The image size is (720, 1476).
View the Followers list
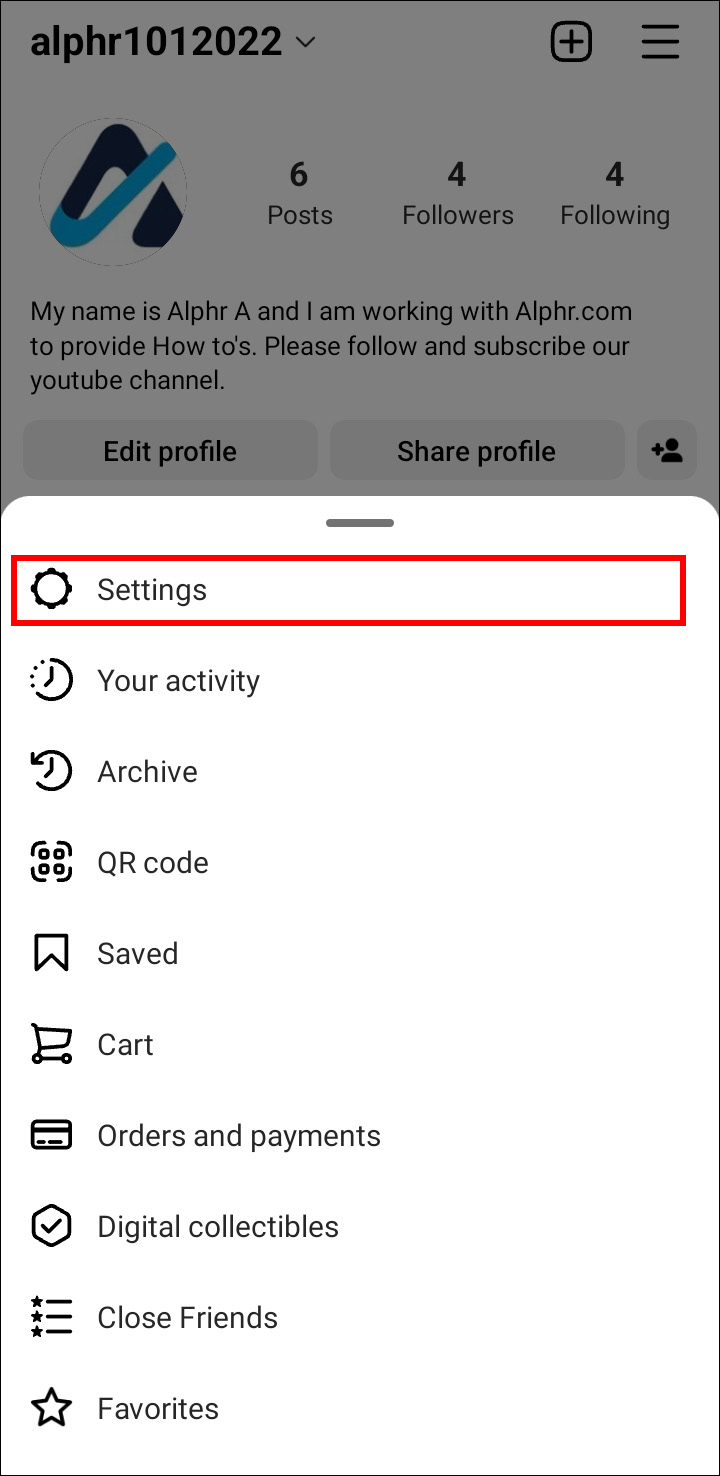[x=457, y=193]
